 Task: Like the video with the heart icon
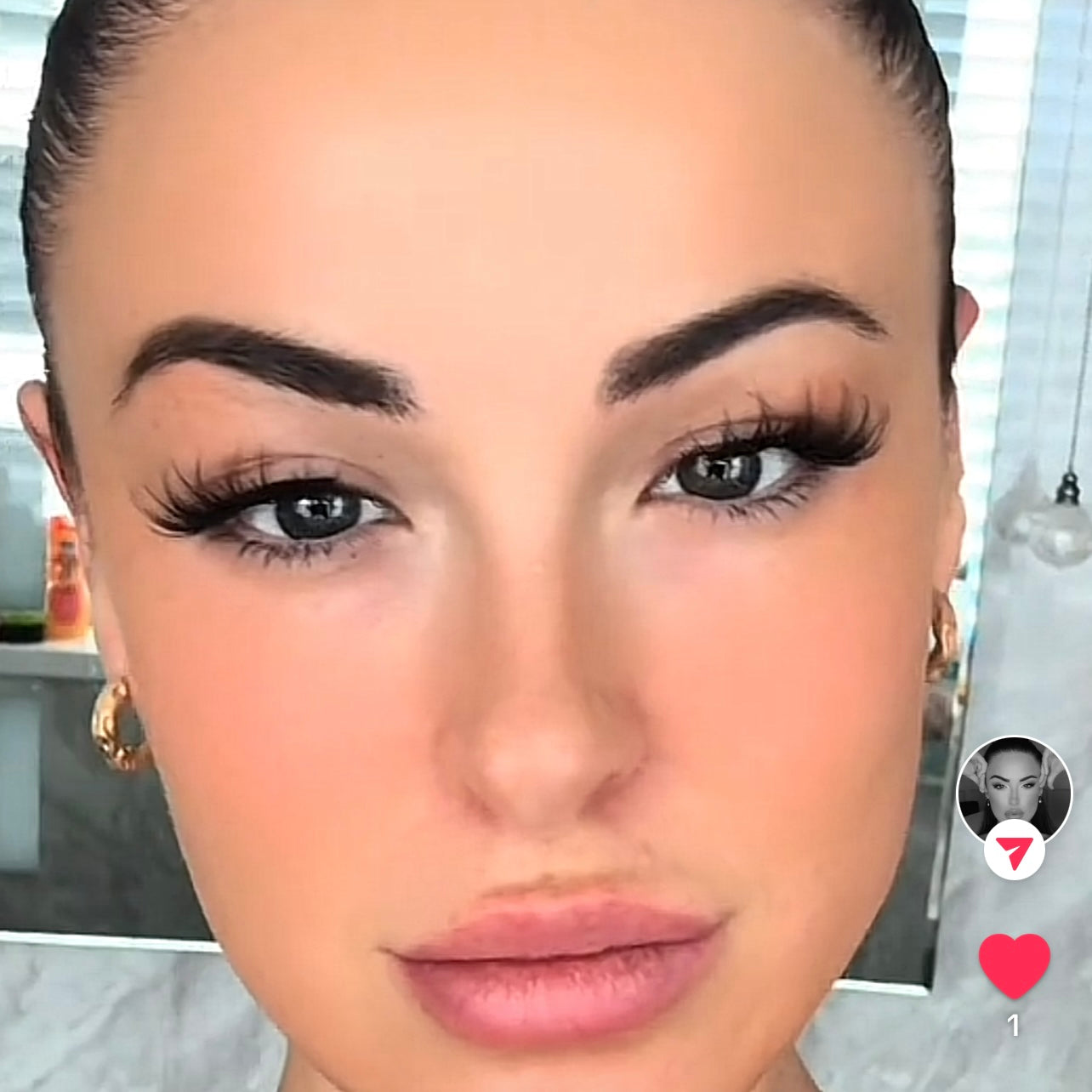1014,964
